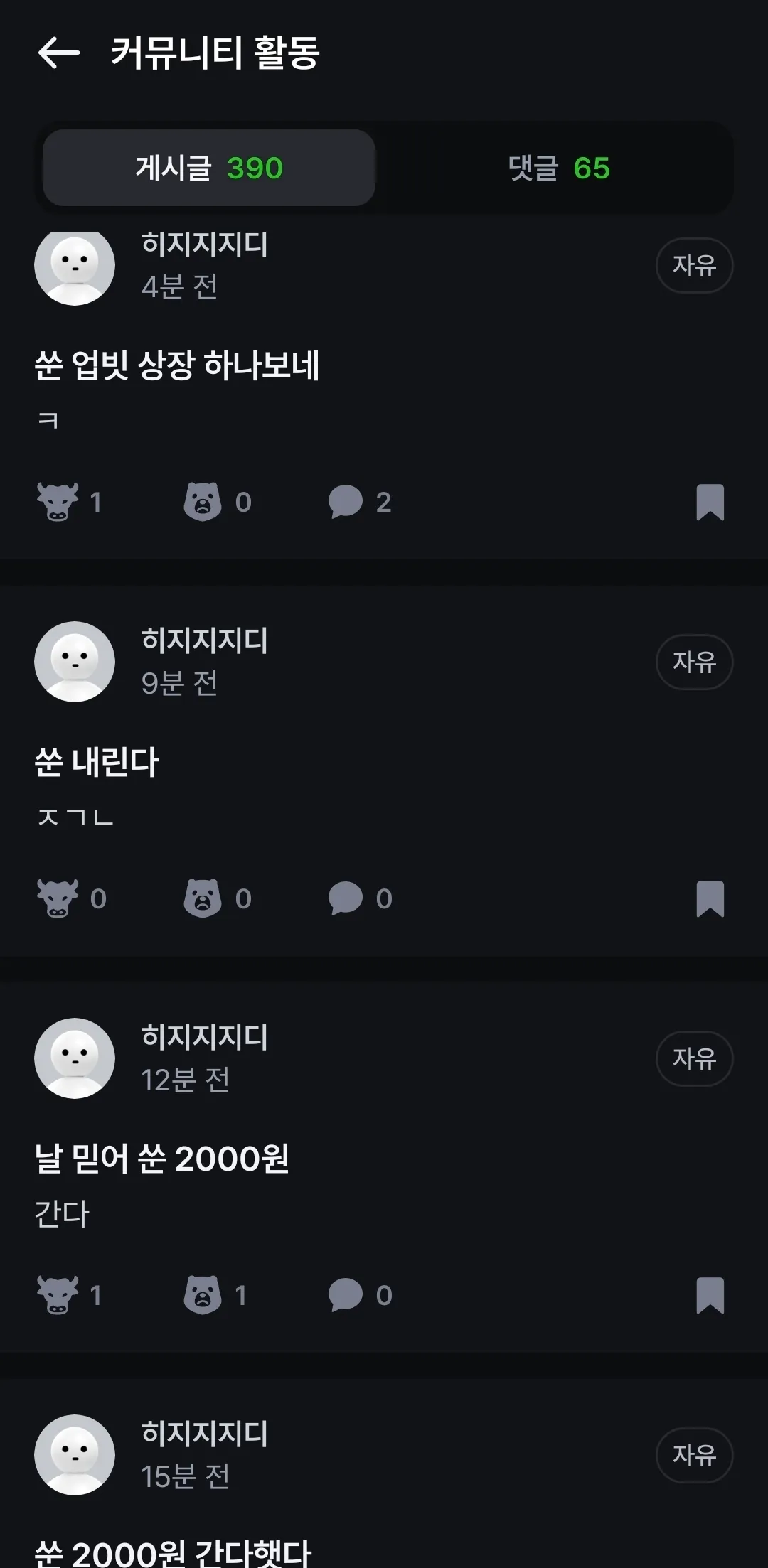Bookmark the 쑨 업빗 상장 하나보네 post
Screen dimensions: 768x1568
710,502
